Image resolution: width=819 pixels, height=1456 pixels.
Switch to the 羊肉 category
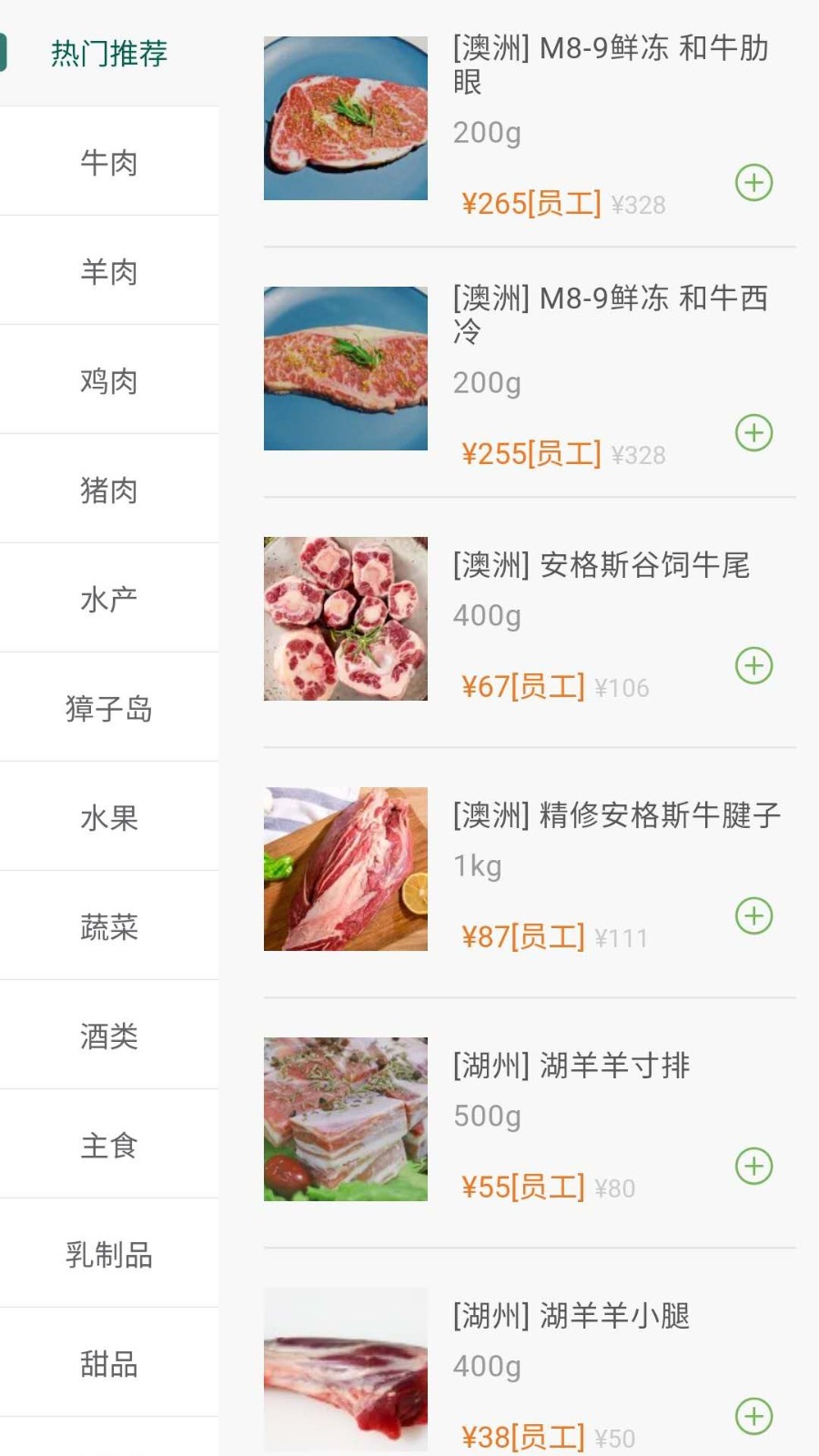point(108,270)
